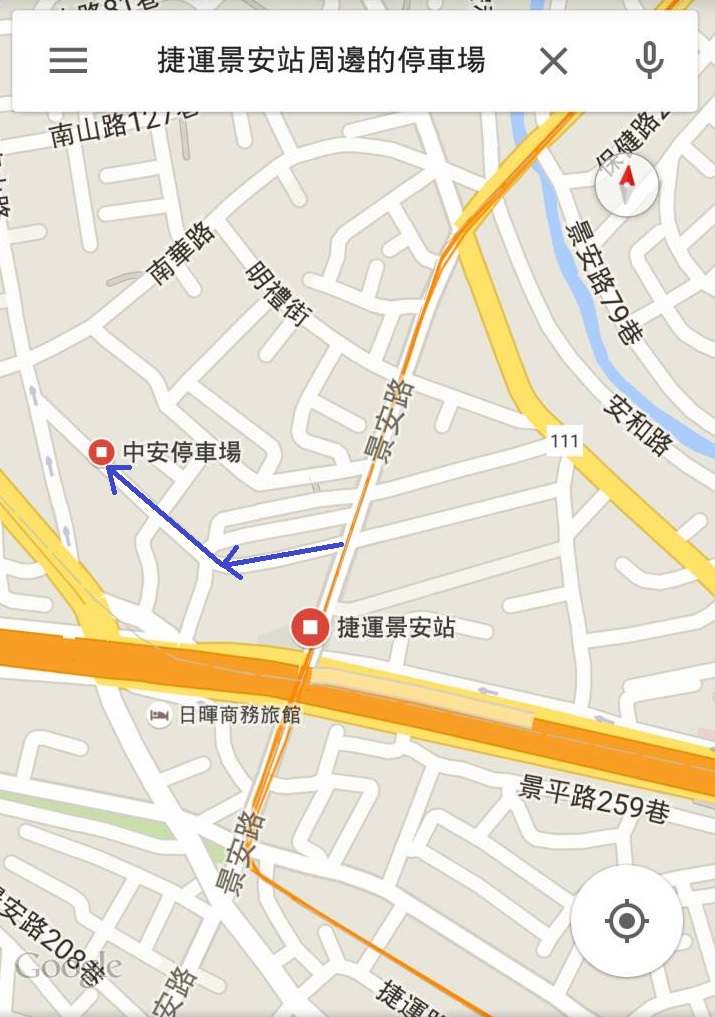The width and height of the screenshot is (715, 1017).
Task: Open the hamburger drawer menu
Action: coord(68,61)
